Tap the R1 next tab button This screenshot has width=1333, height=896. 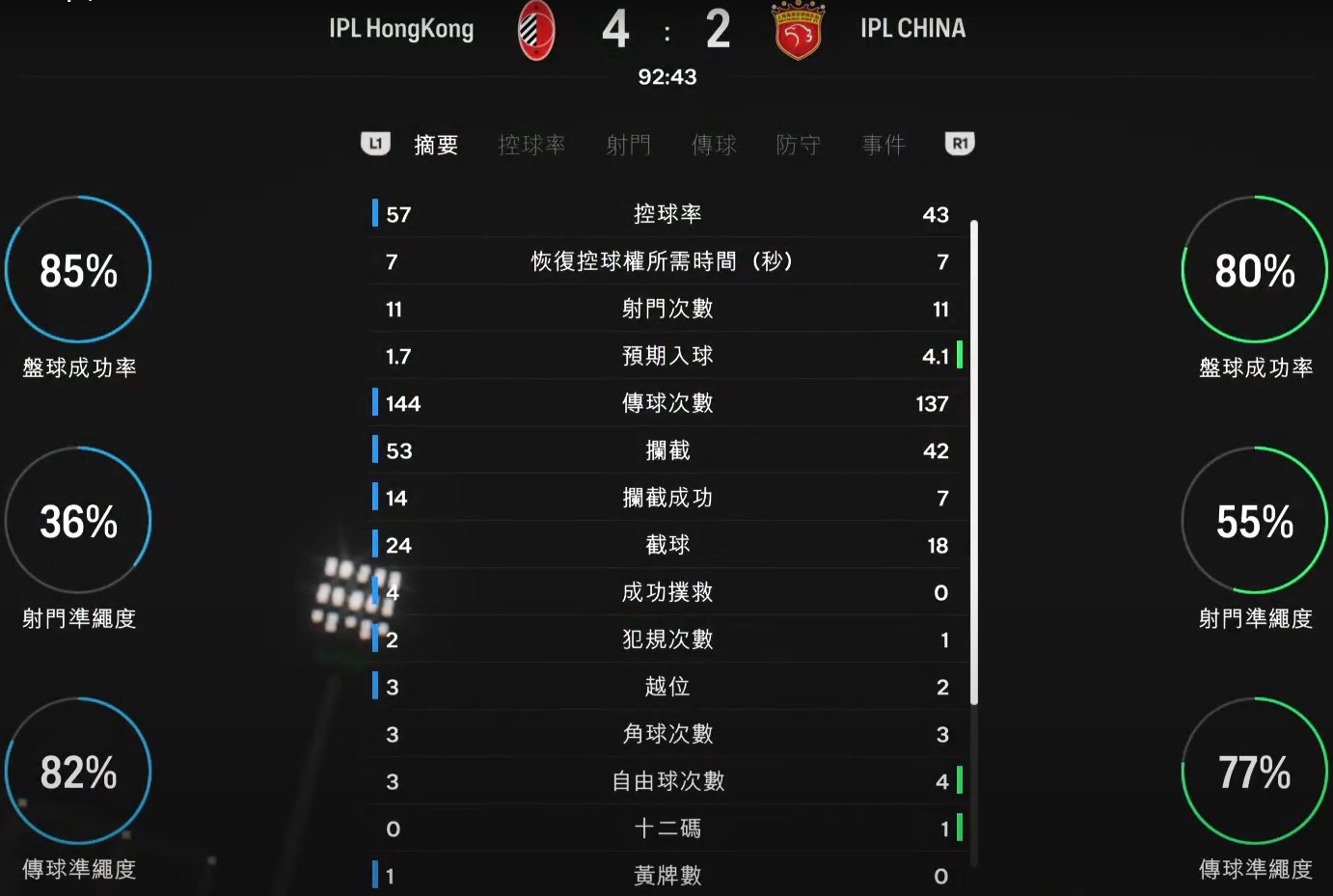(x=960, y=144)
